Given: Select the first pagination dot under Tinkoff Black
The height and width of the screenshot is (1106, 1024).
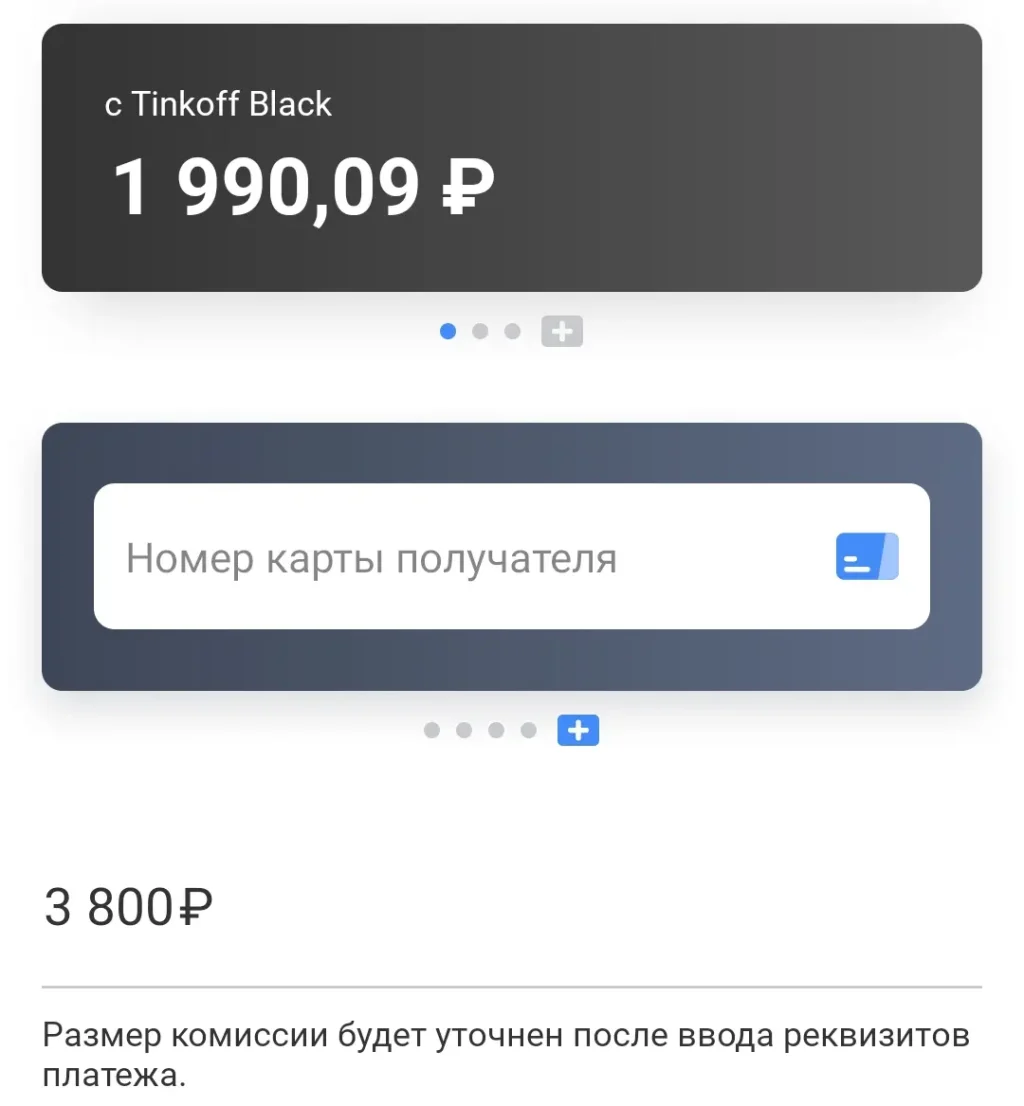Looking at the screenshot, I should (448, 331).
